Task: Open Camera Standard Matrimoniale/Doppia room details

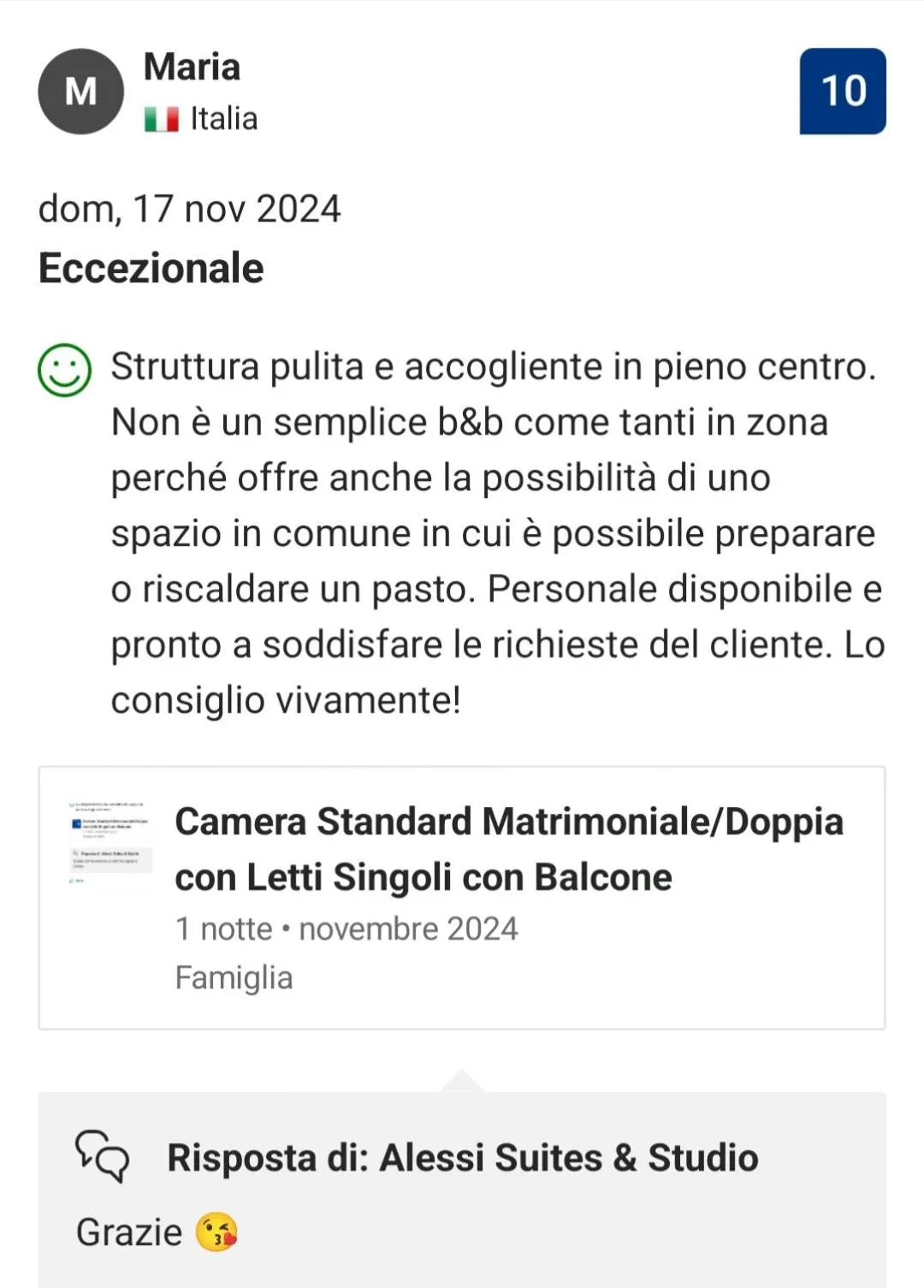Action: click(508, 847)
